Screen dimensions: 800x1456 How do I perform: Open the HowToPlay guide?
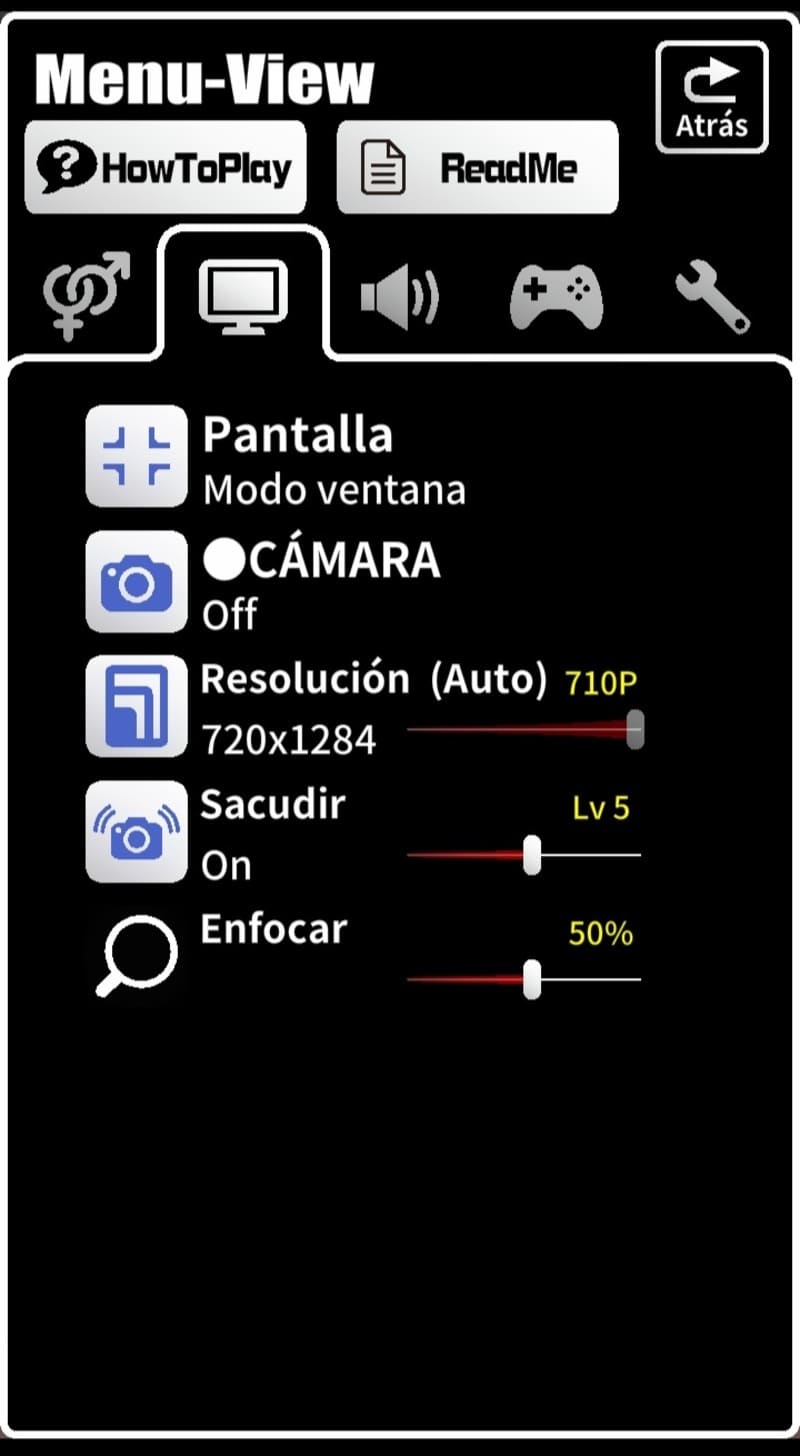[165, 167]
